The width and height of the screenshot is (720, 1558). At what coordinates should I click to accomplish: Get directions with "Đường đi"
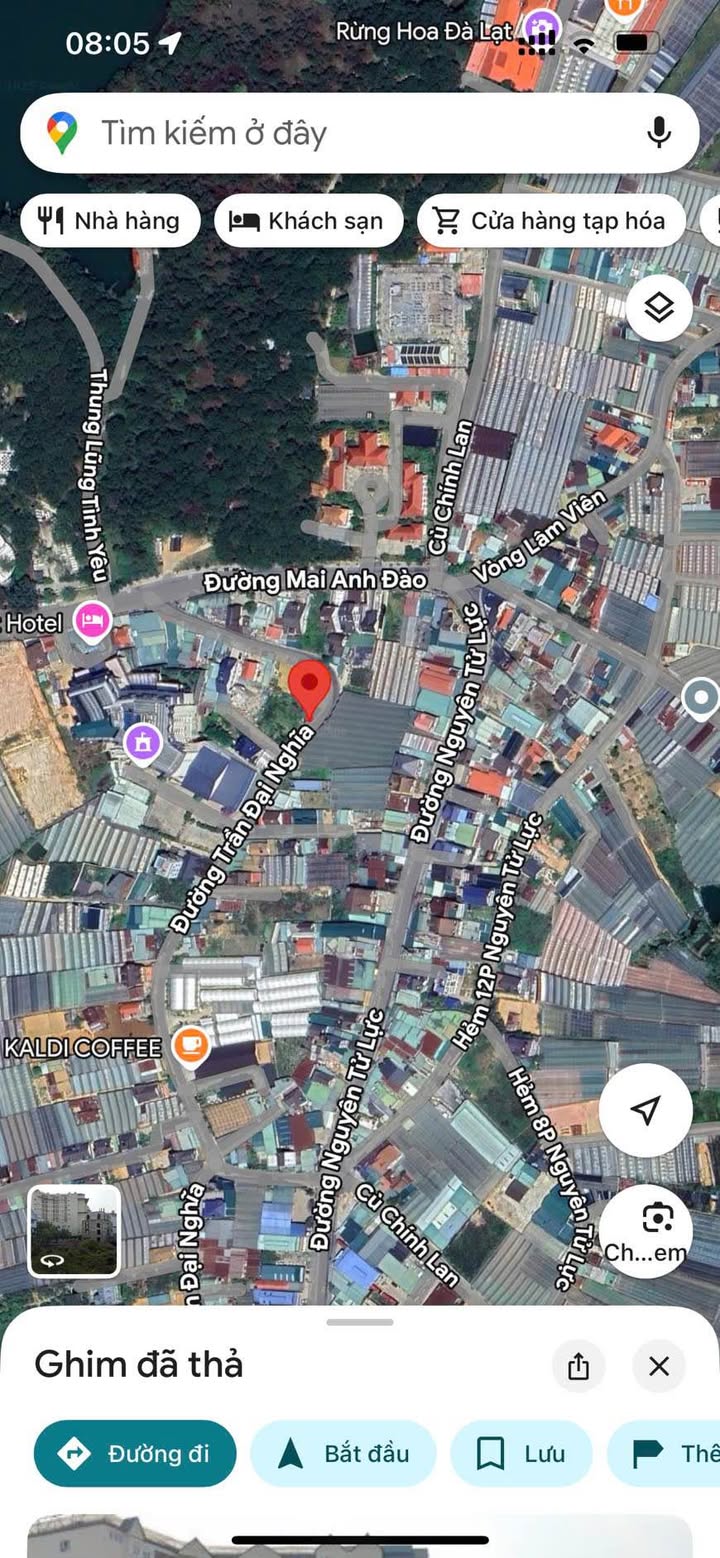click(135, 1453)
